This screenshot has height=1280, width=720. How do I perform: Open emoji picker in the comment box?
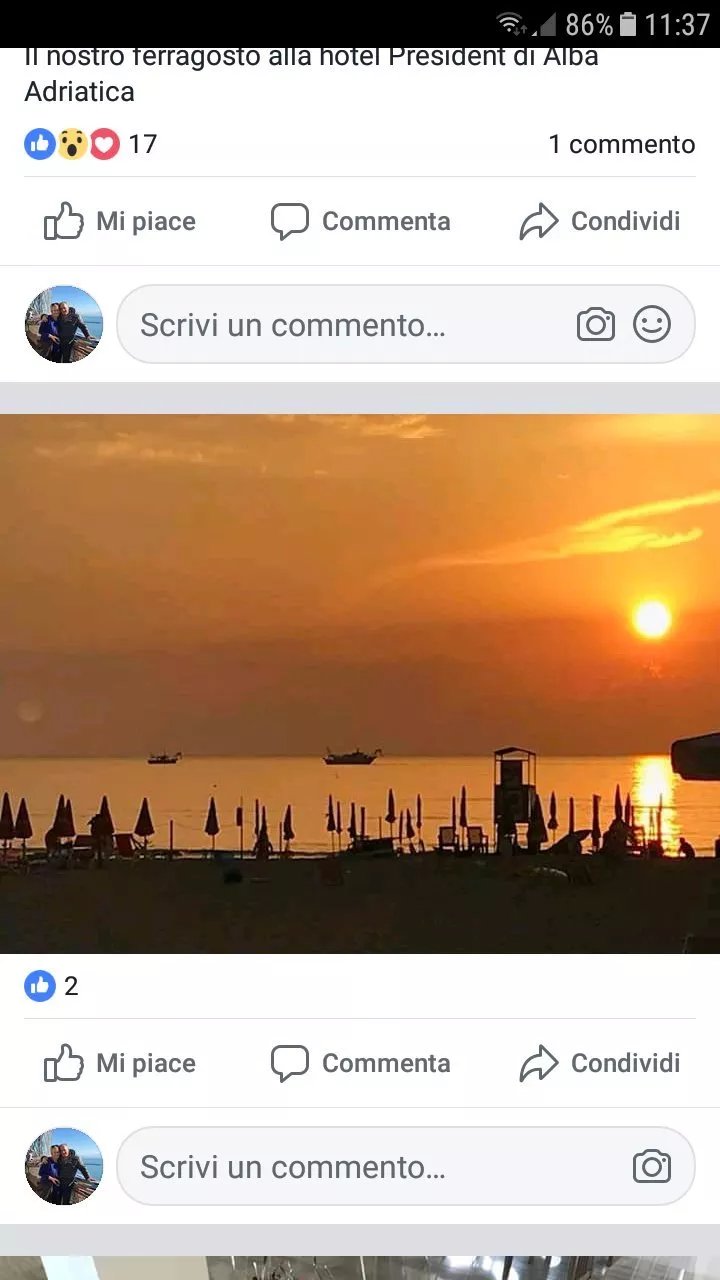652,324
